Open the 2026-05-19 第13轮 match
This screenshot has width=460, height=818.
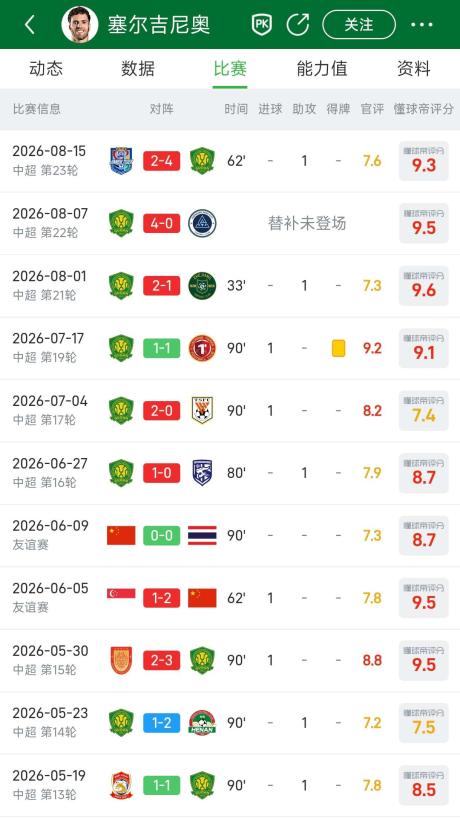coord(230,785)
